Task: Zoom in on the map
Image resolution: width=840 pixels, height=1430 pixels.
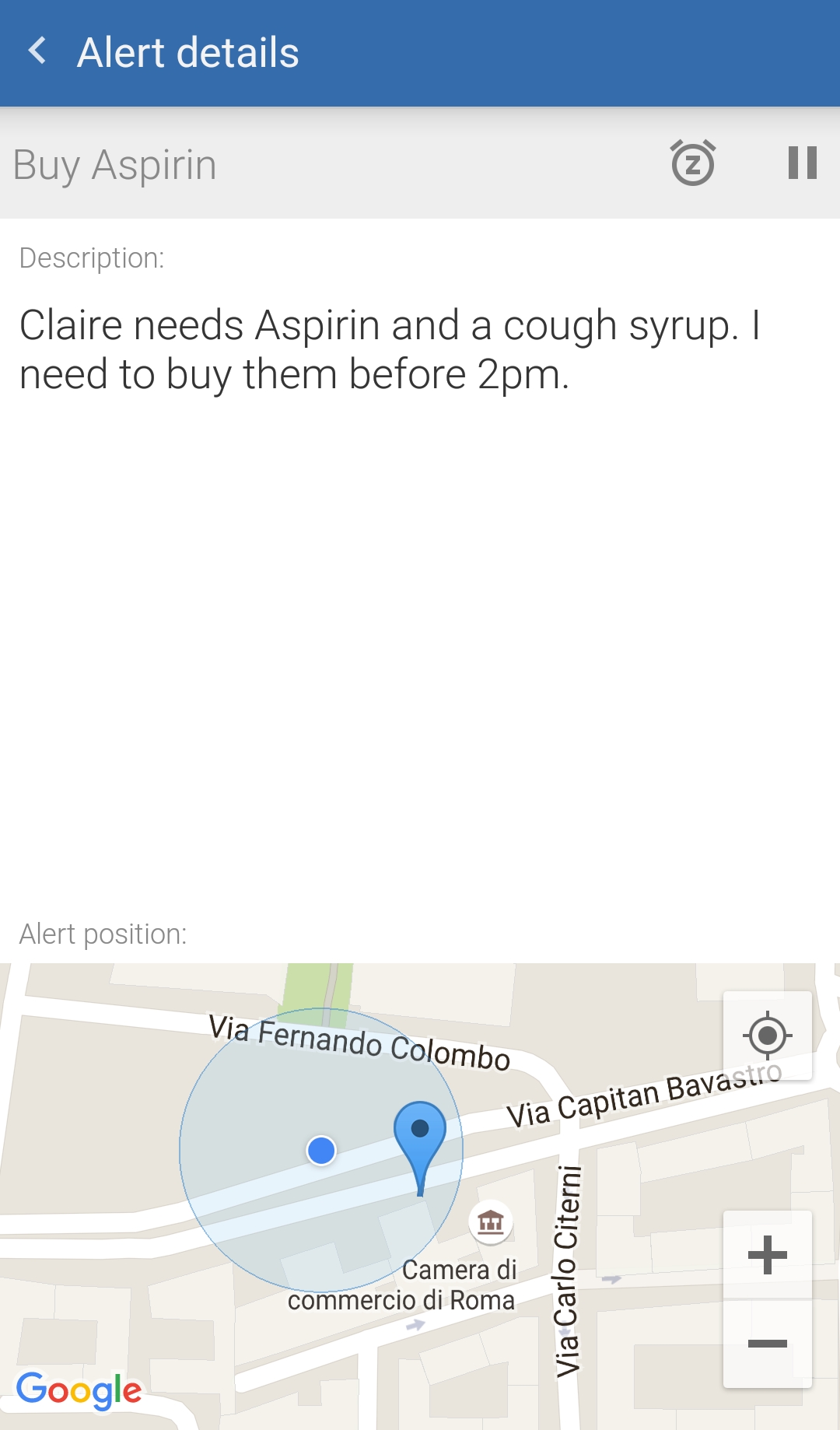Action: click(767, 1255)
